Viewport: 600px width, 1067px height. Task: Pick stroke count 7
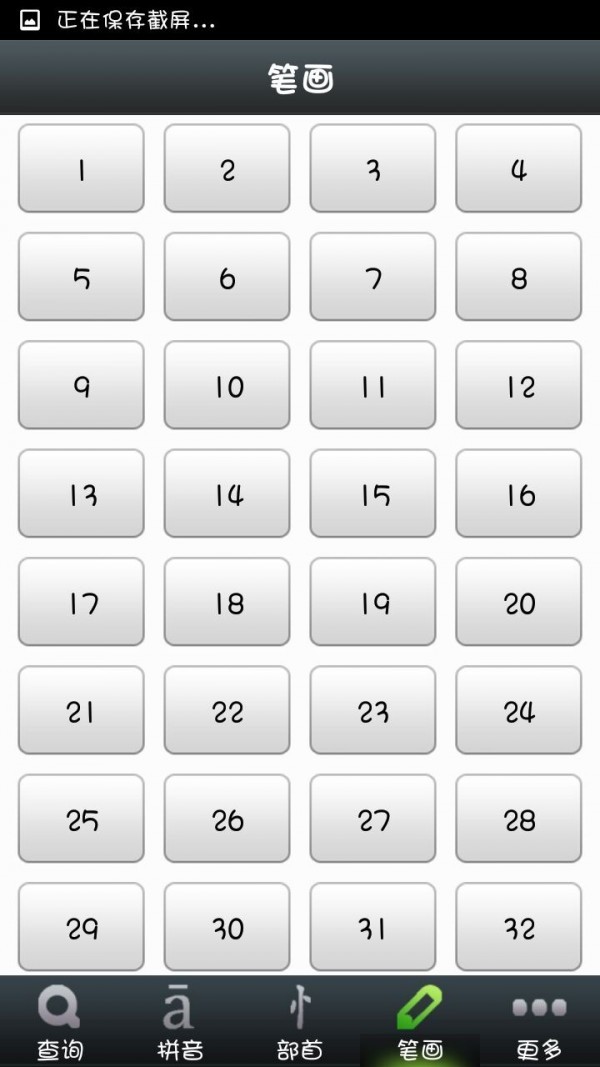[x=373, y=277]
